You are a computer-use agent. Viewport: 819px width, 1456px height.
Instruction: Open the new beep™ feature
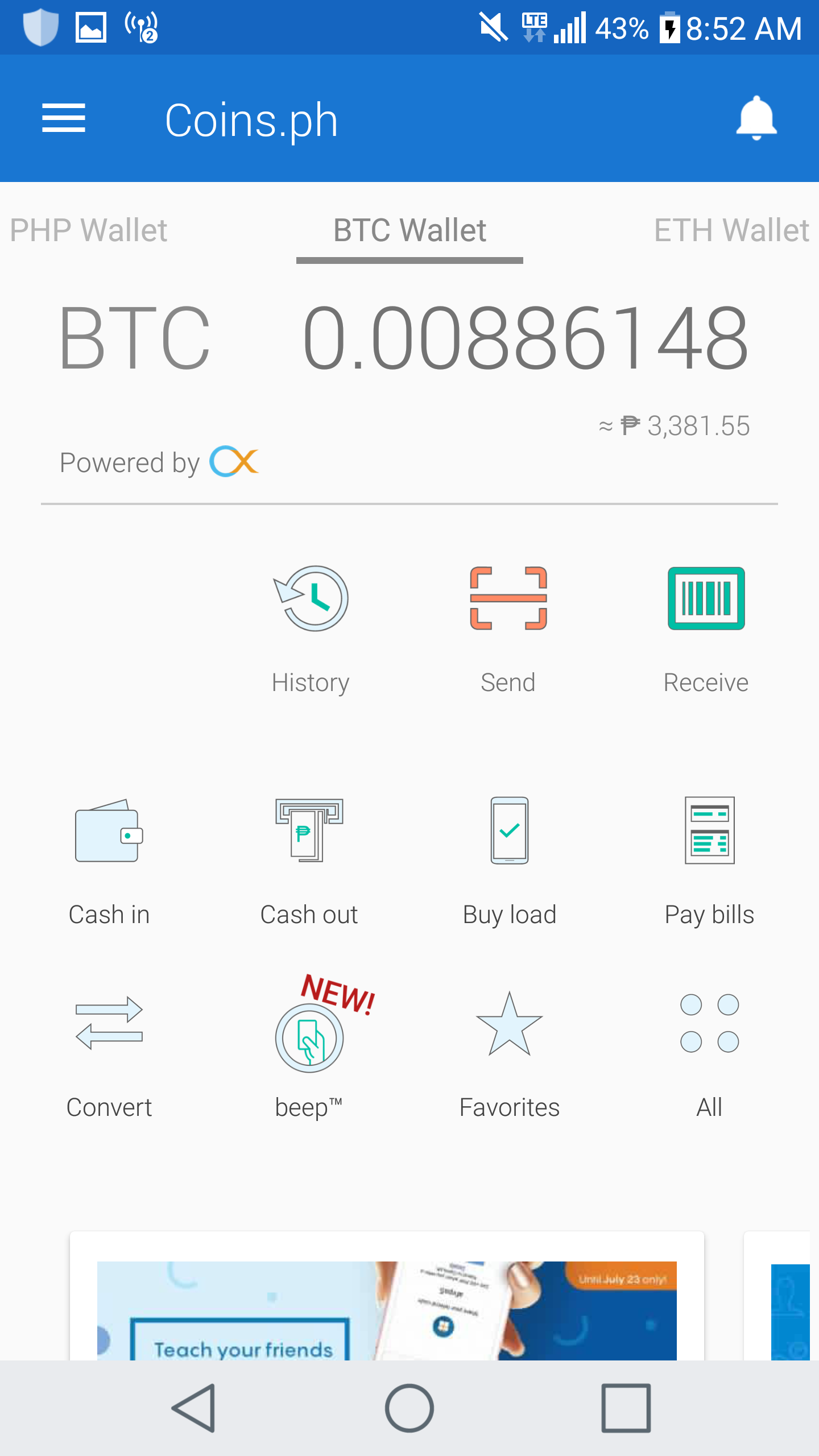[309, 1052]
